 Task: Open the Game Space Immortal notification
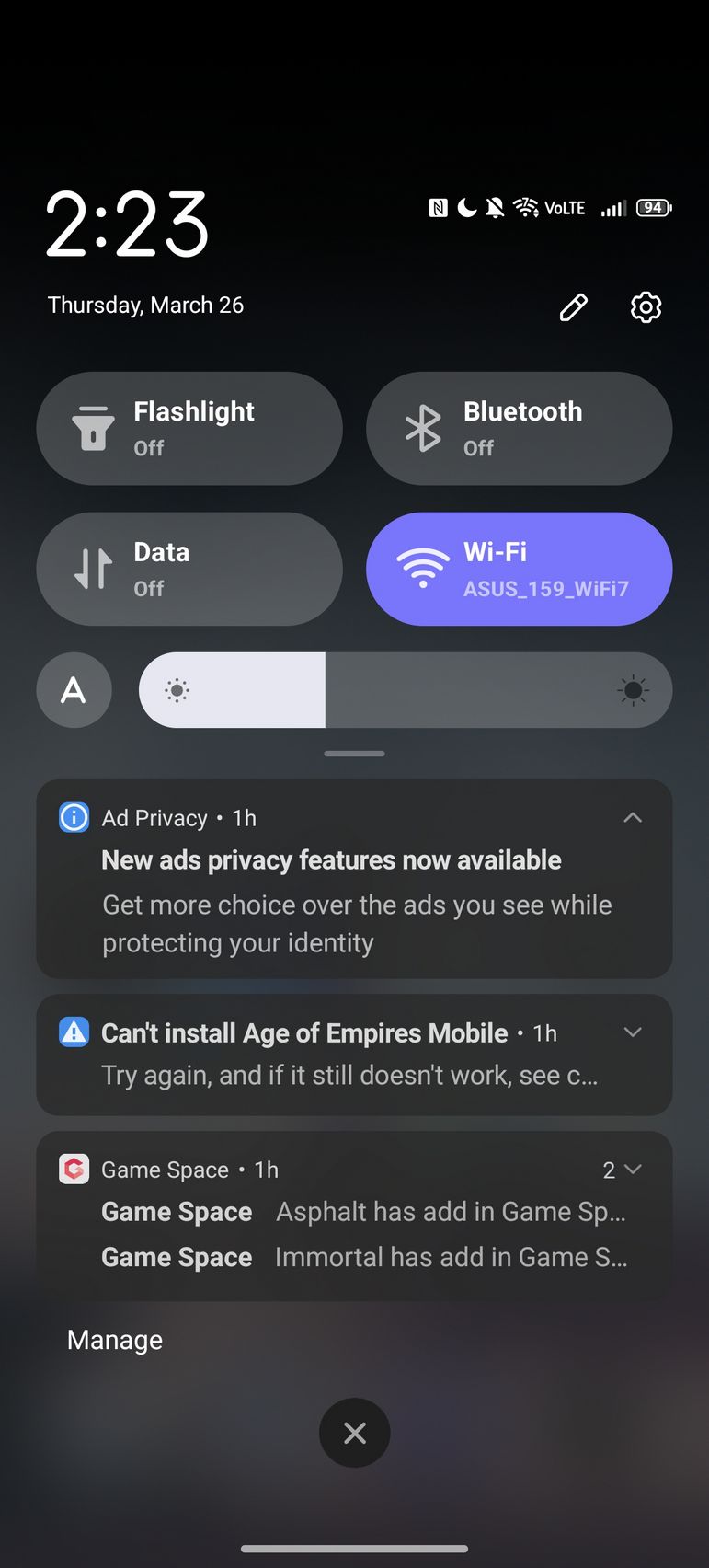point(363,1258)
